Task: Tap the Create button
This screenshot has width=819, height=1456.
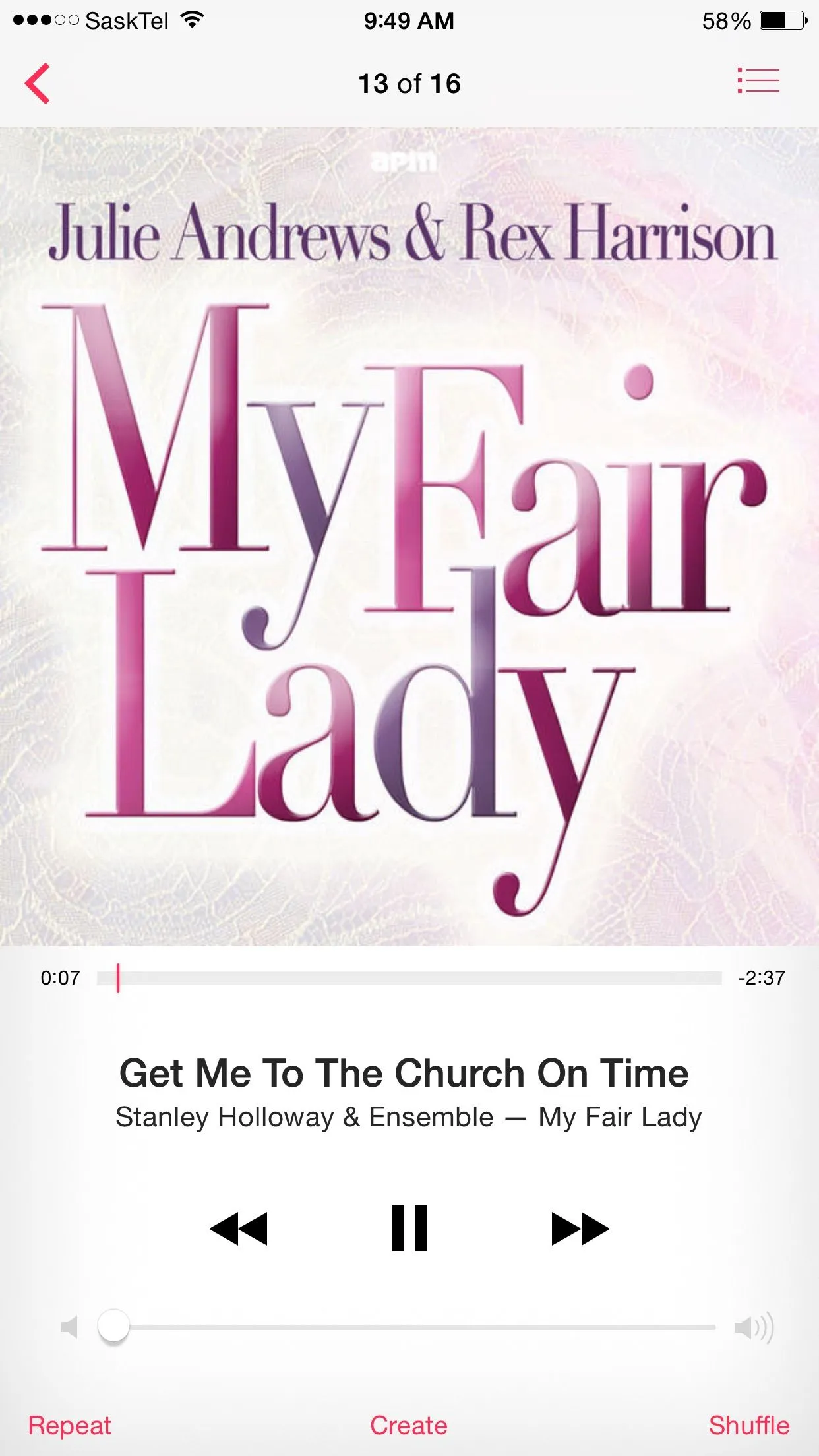Action: tap(409, 1425)
